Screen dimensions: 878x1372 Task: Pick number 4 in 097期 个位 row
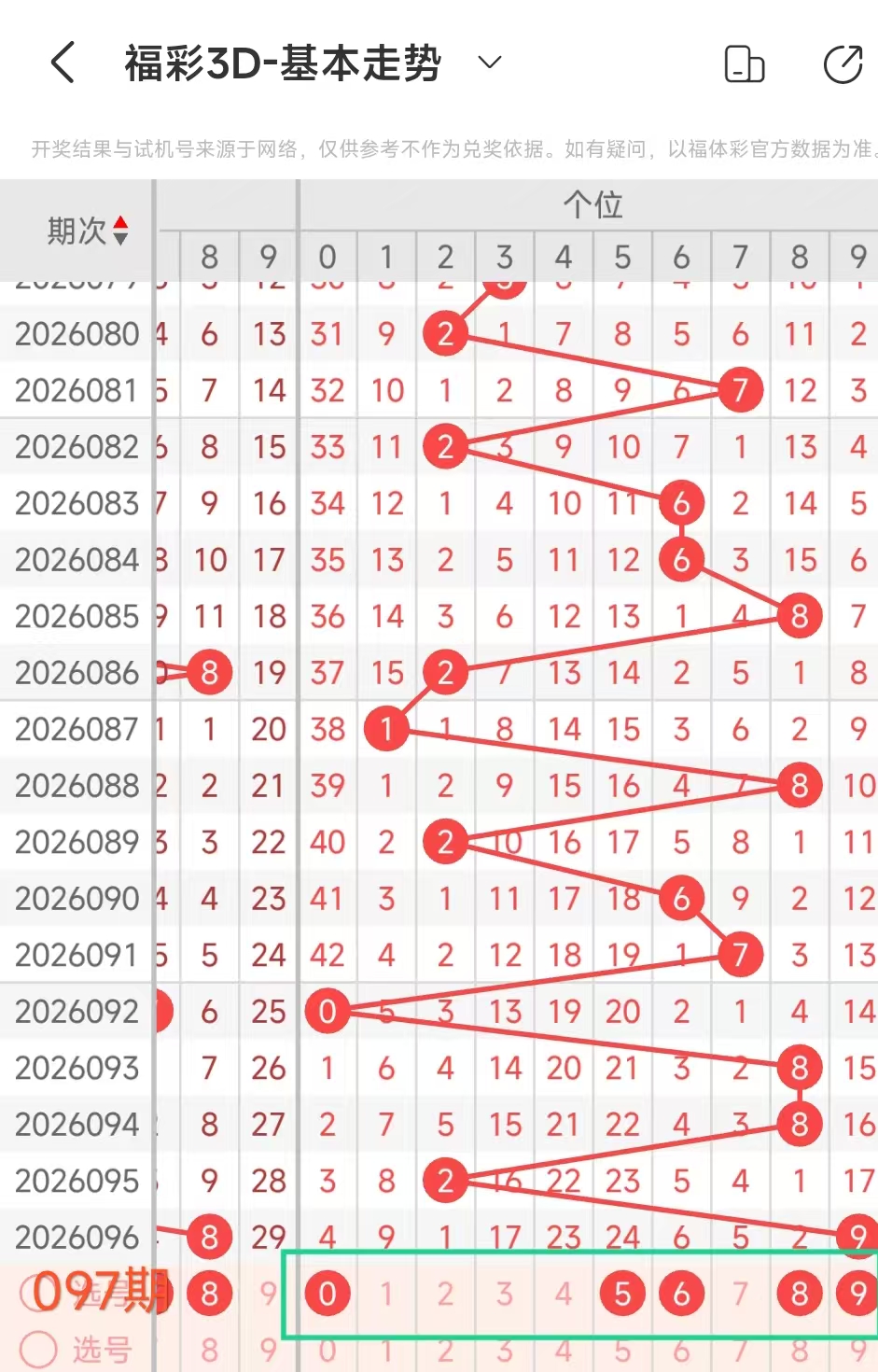click(564, 1294)
